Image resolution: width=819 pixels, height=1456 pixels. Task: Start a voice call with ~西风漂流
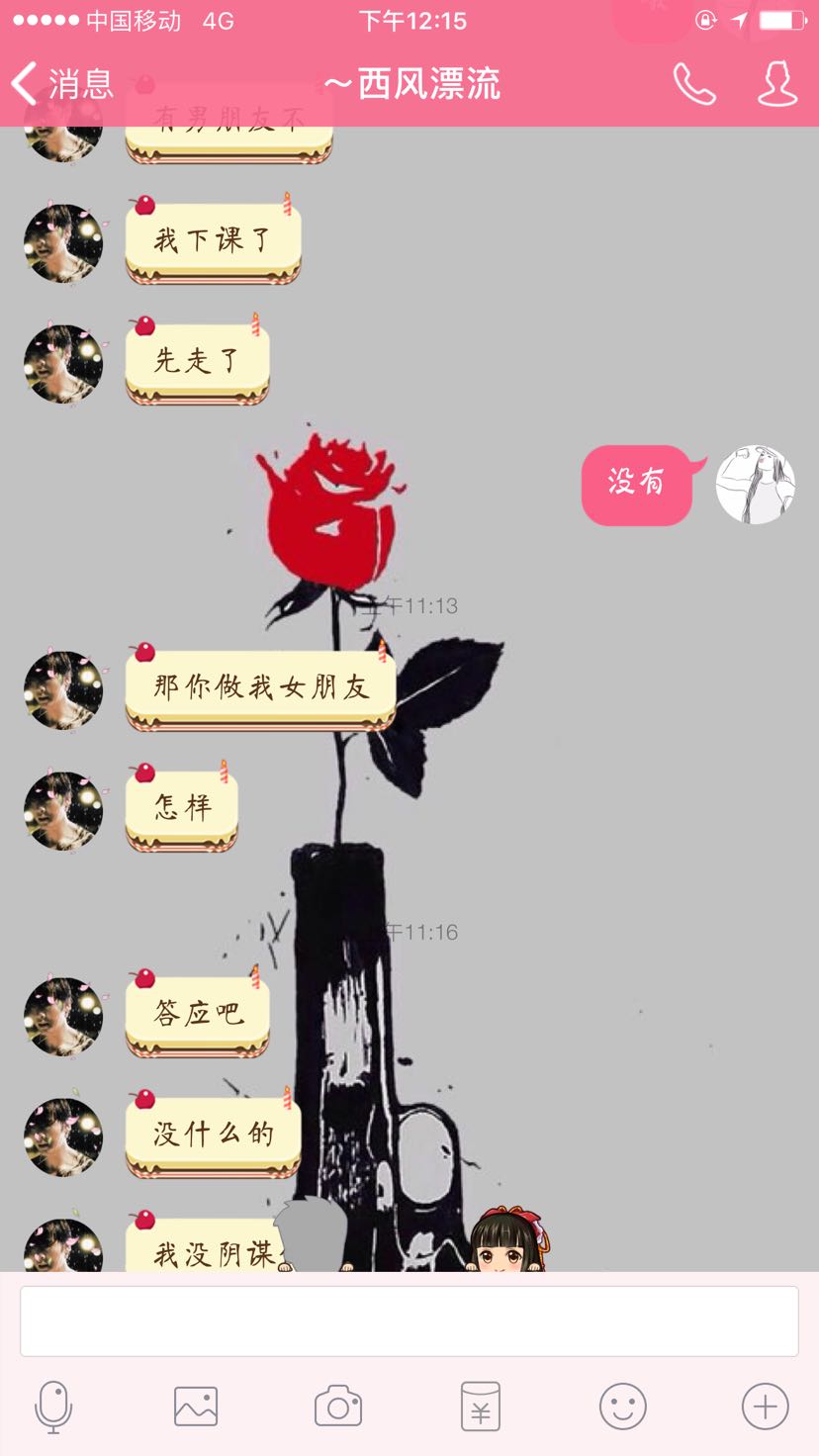point(694,84)
